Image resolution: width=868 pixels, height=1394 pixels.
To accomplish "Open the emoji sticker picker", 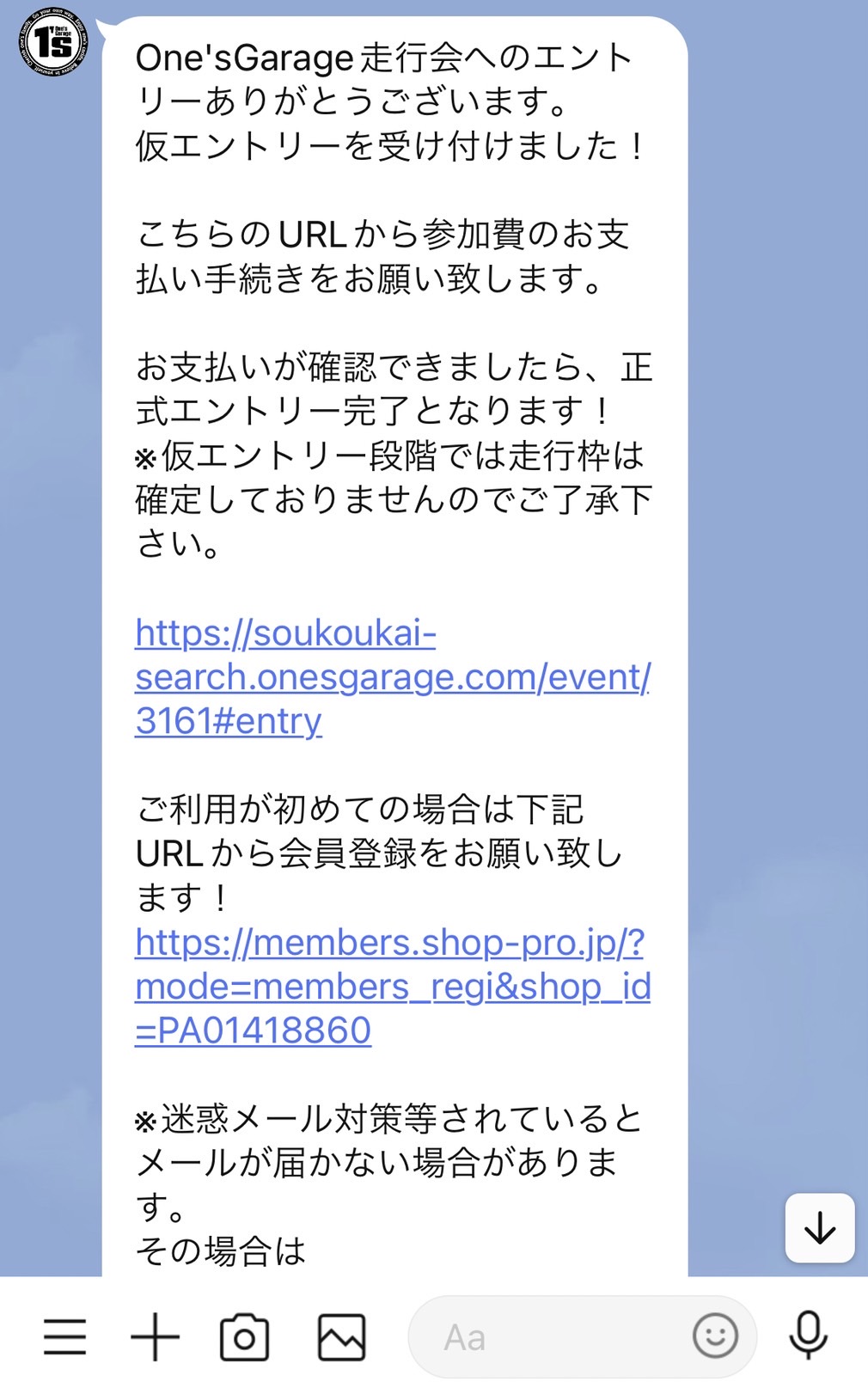I will point(715,1336).
